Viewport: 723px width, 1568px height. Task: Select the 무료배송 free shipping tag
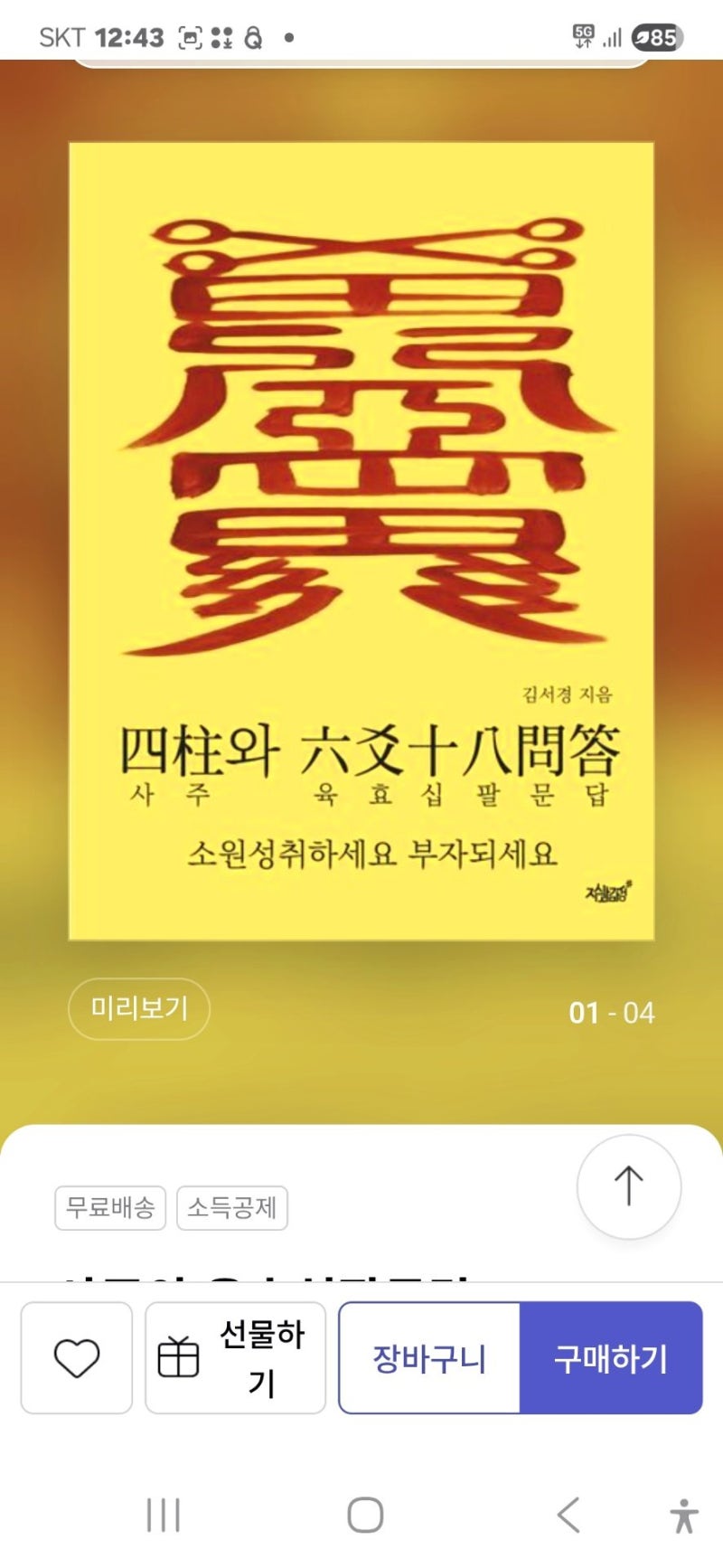click(110, 1207)
